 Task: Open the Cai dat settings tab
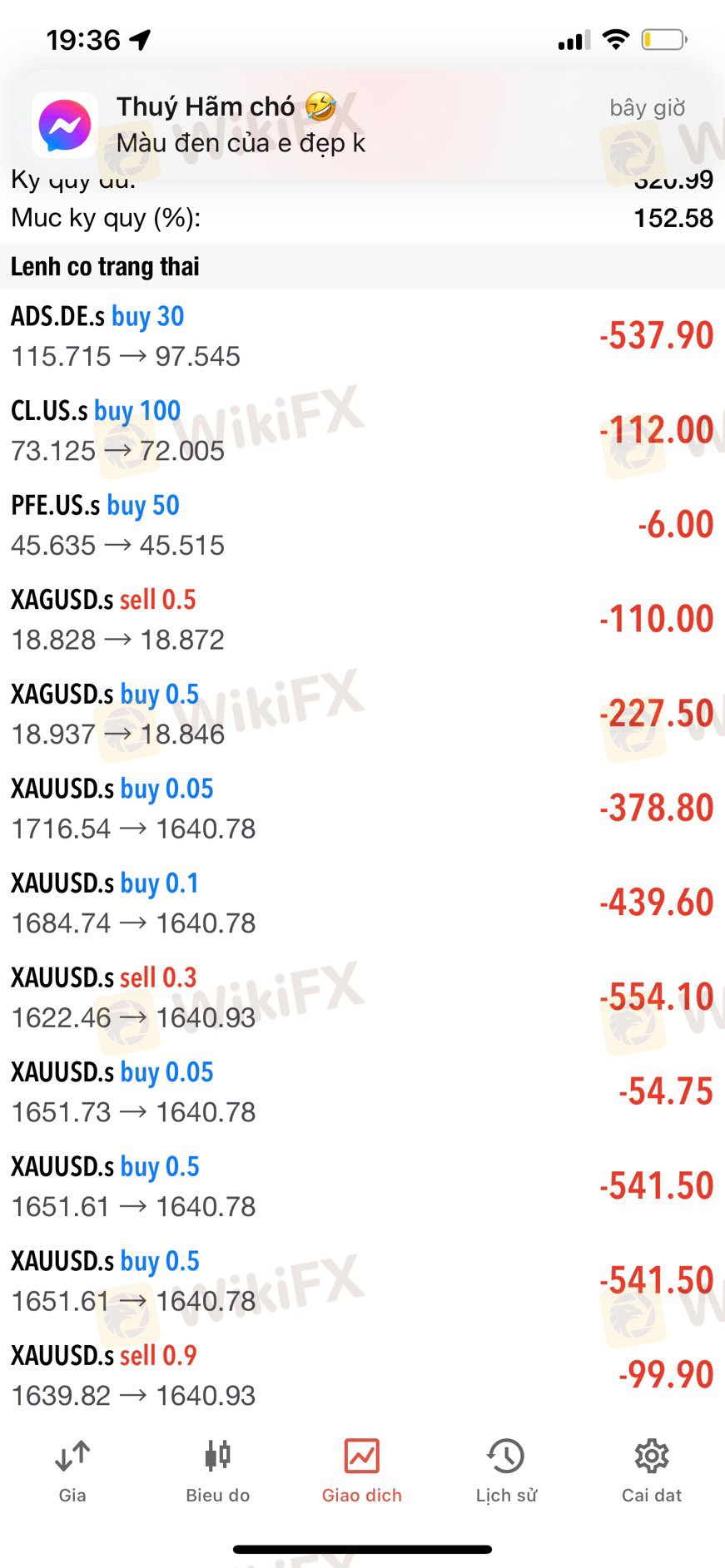(x=652, y=1471)
